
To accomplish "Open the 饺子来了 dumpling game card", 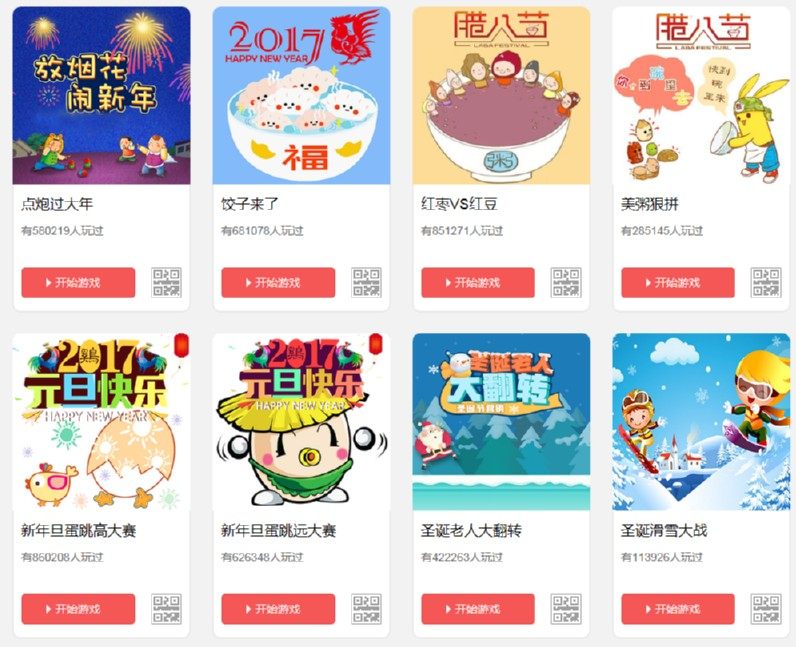I will tap(301, 96).
